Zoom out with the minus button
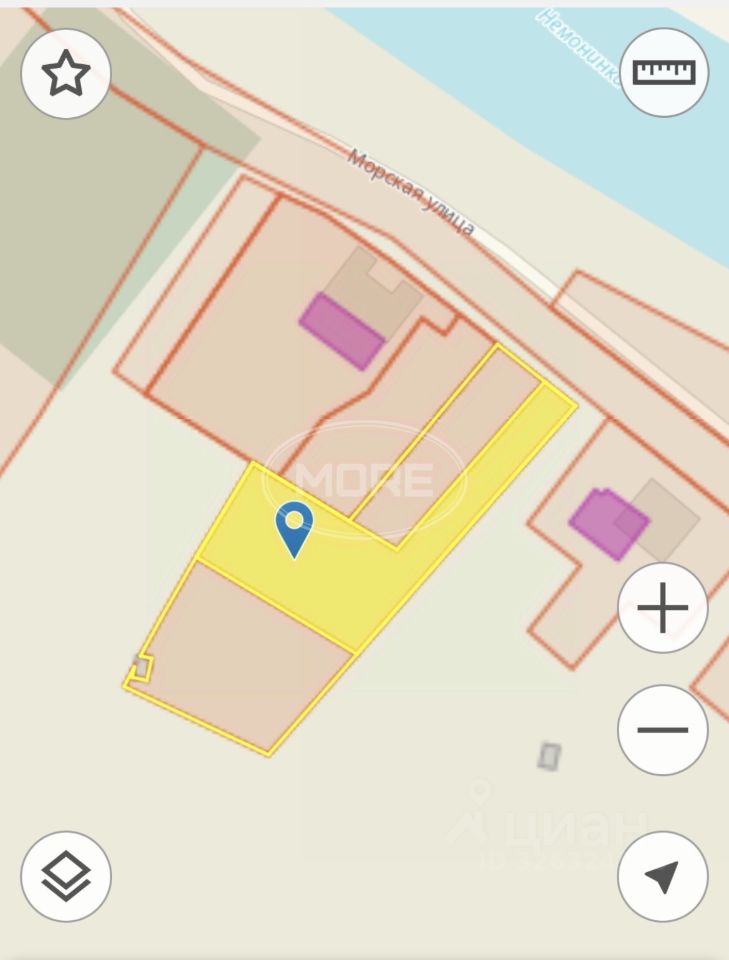Screen dimensions: 729x960 [x=662, y=730]
